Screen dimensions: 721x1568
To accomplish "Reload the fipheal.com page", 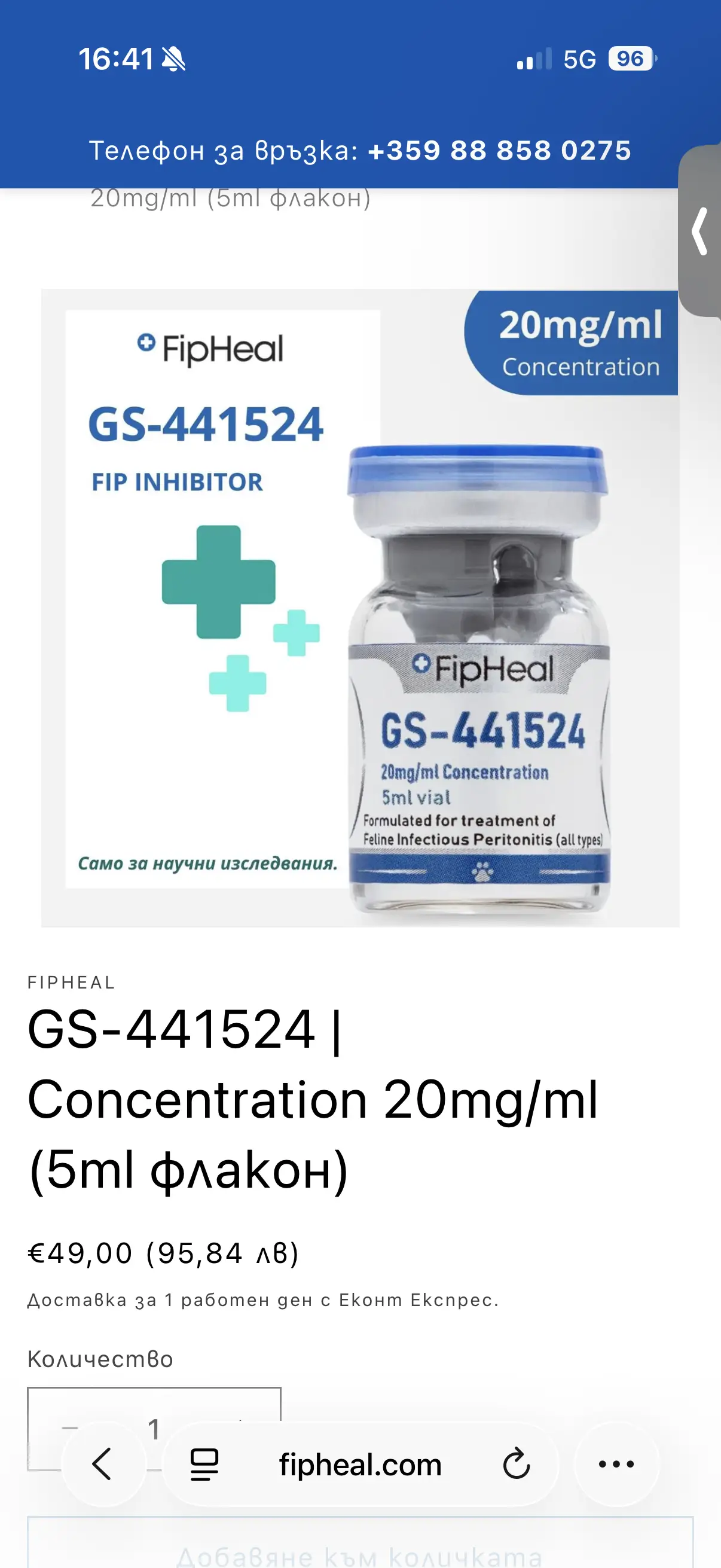I will pos(517,1464).
